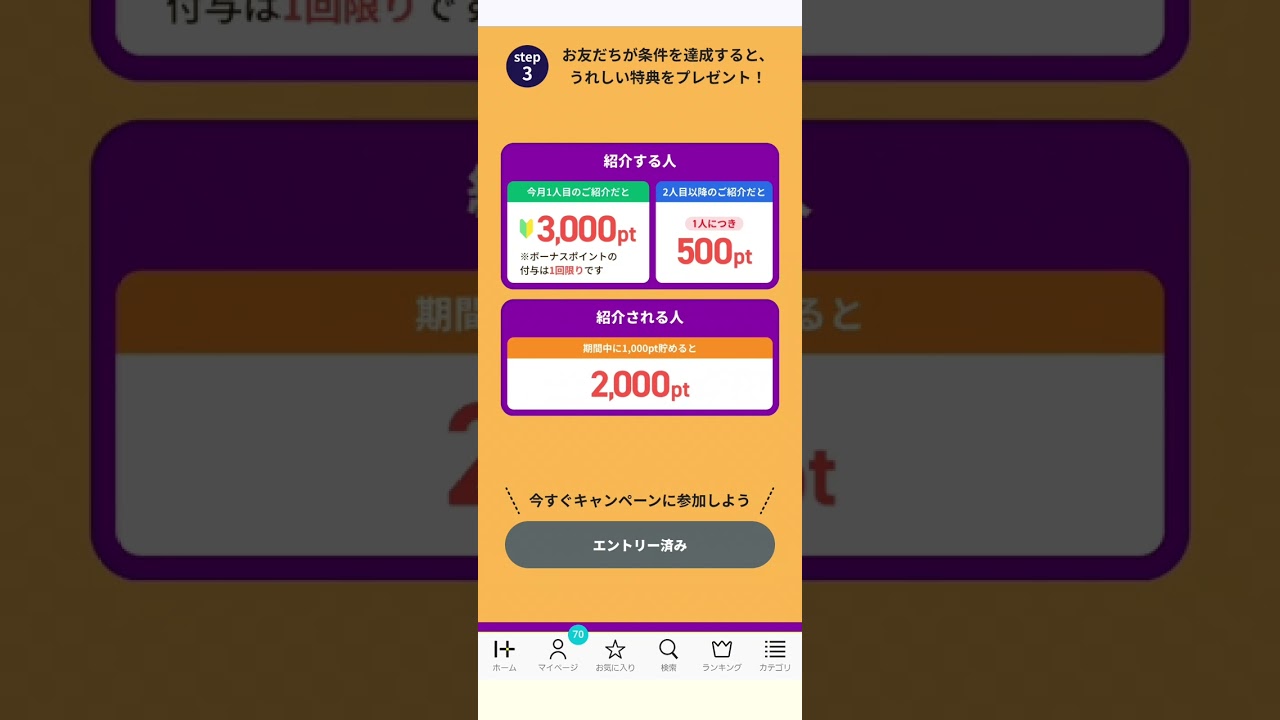Tap the エントリー済み button
The width and height of the screenshot is (1280, 720).
click(x=639, y=545)
